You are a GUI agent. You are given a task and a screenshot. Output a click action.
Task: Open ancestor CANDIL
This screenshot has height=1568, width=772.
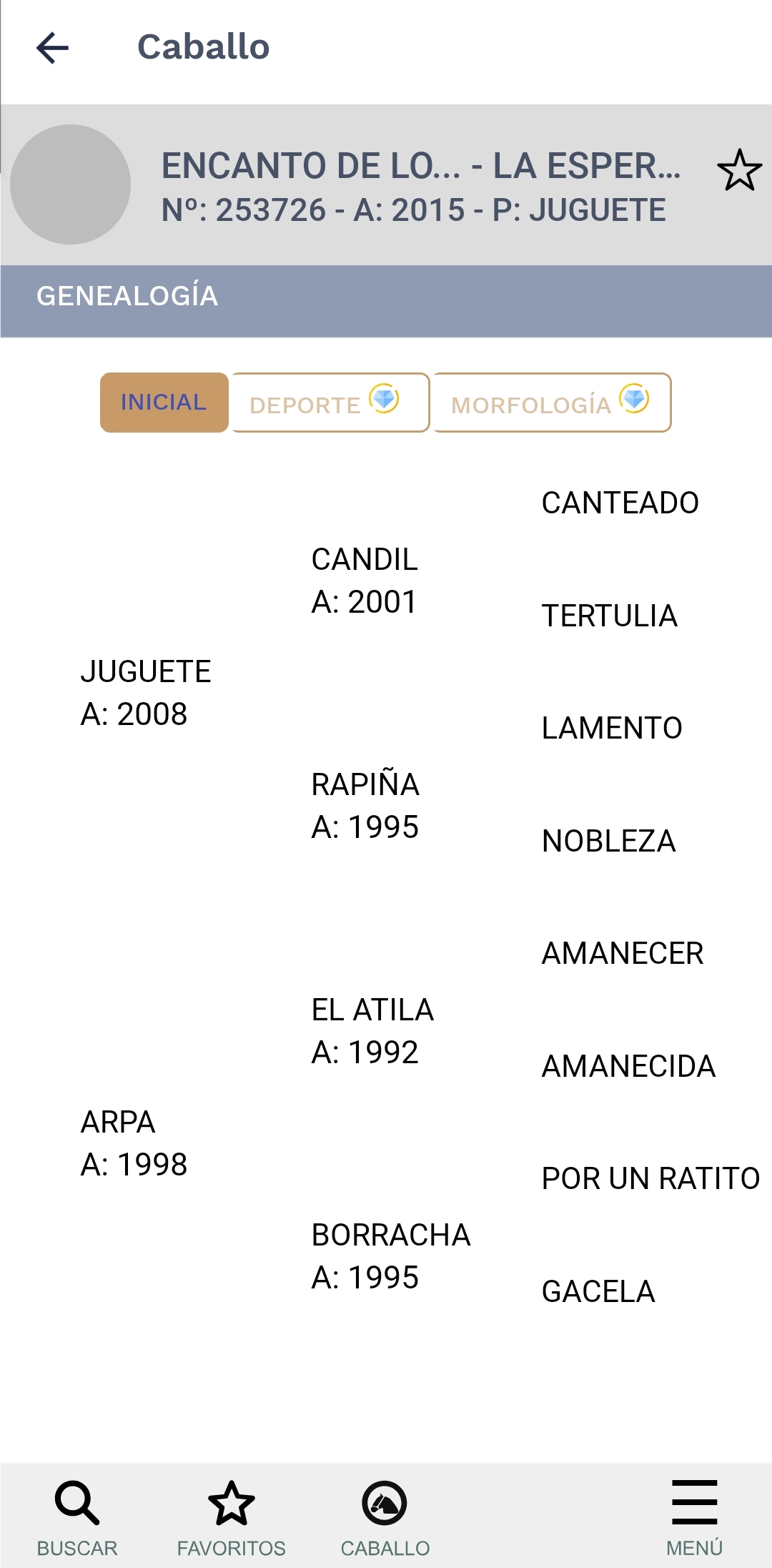pos(364,580)
